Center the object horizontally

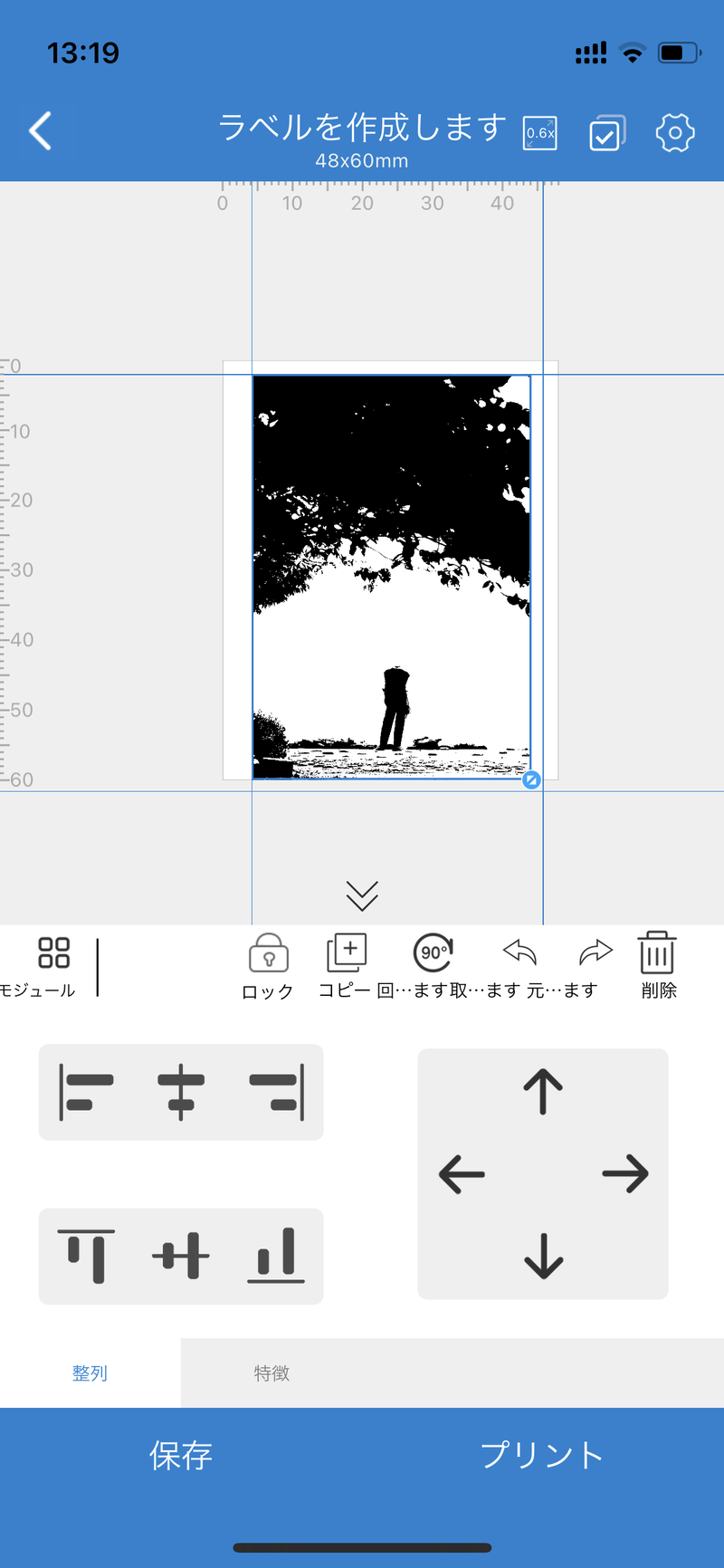pos(181,1092)
